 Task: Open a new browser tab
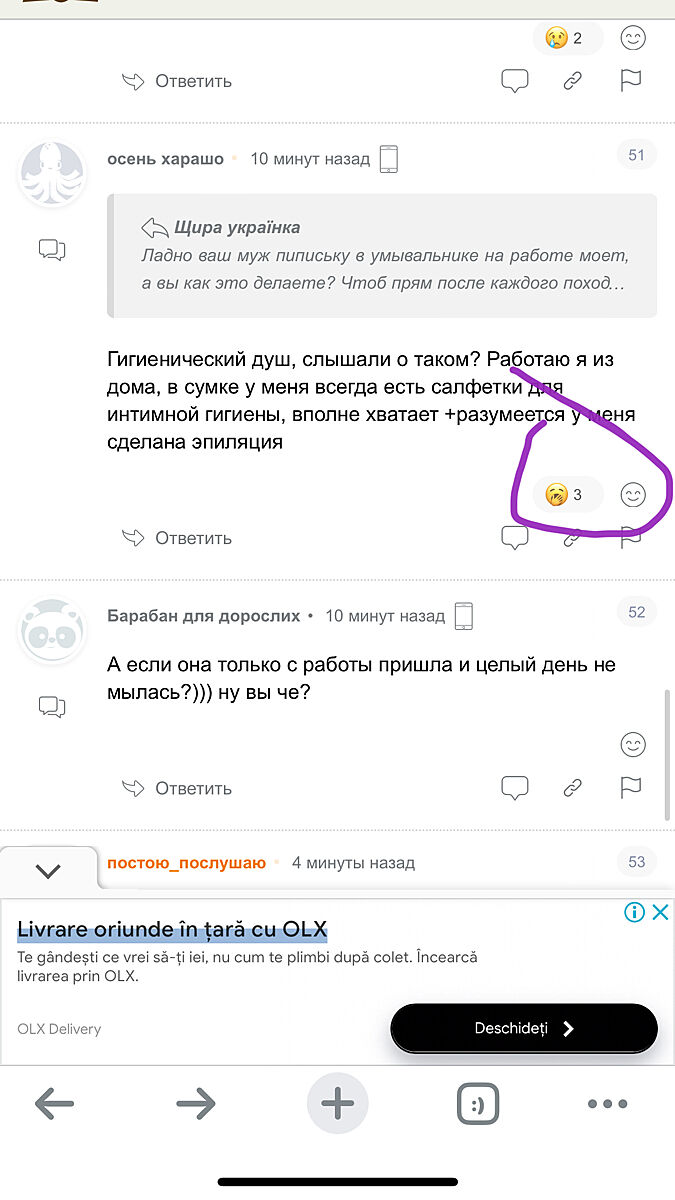337,1104
